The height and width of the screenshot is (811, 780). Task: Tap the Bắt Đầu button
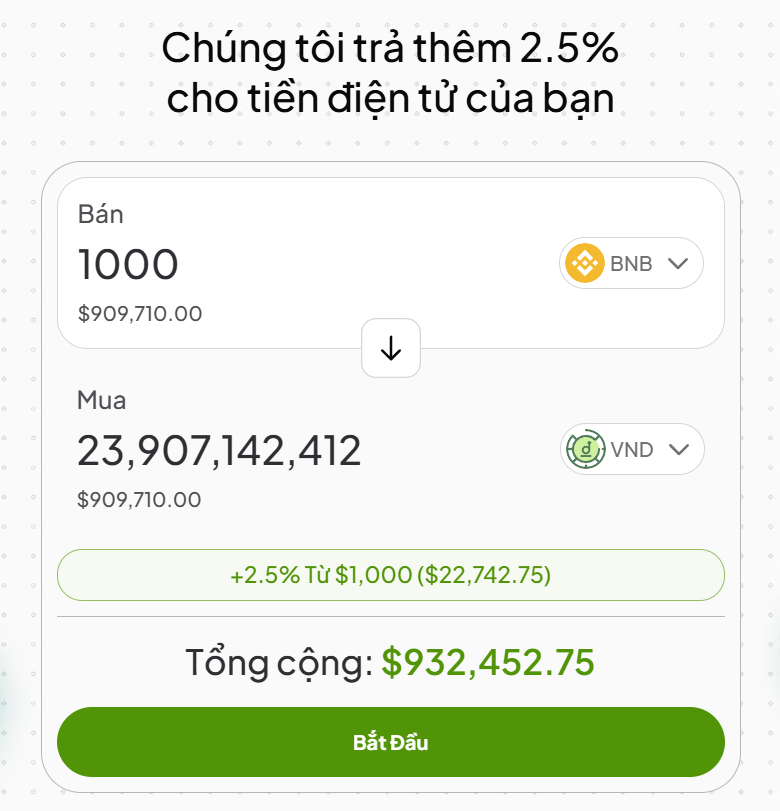coord(390,743)
